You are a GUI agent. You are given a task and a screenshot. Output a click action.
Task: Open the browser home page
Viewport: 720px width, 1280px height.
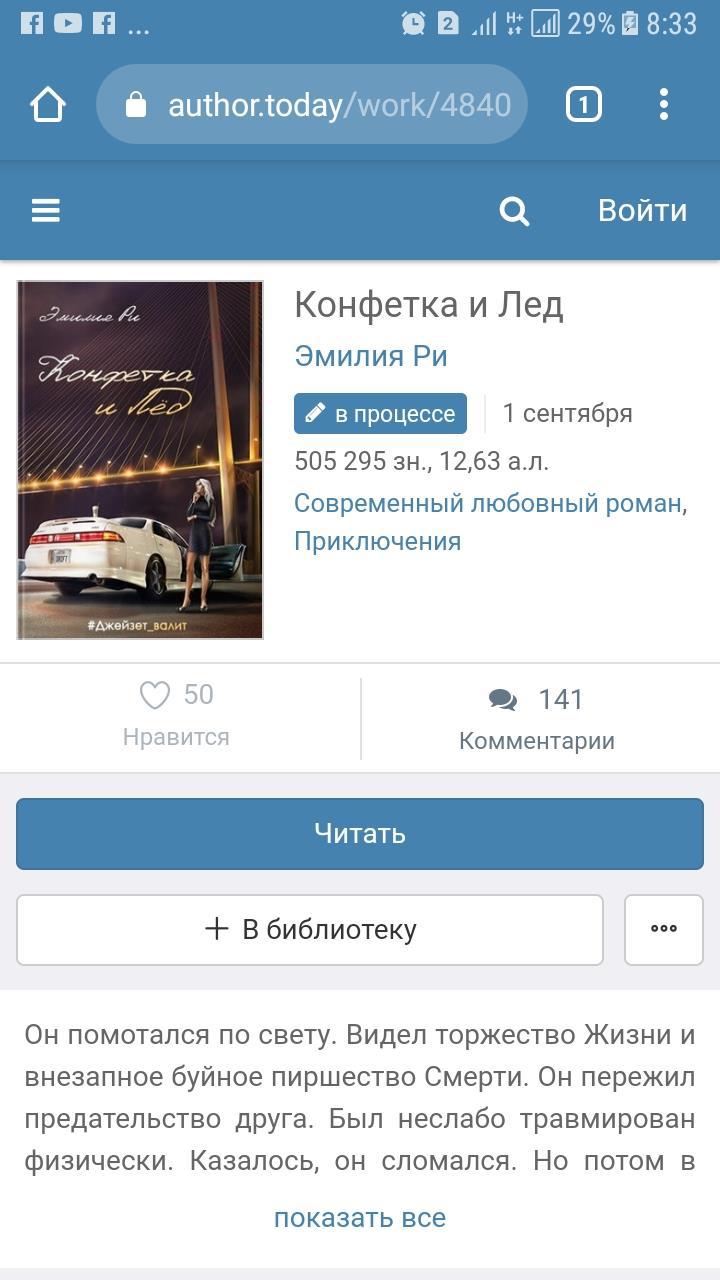point(47,104)
